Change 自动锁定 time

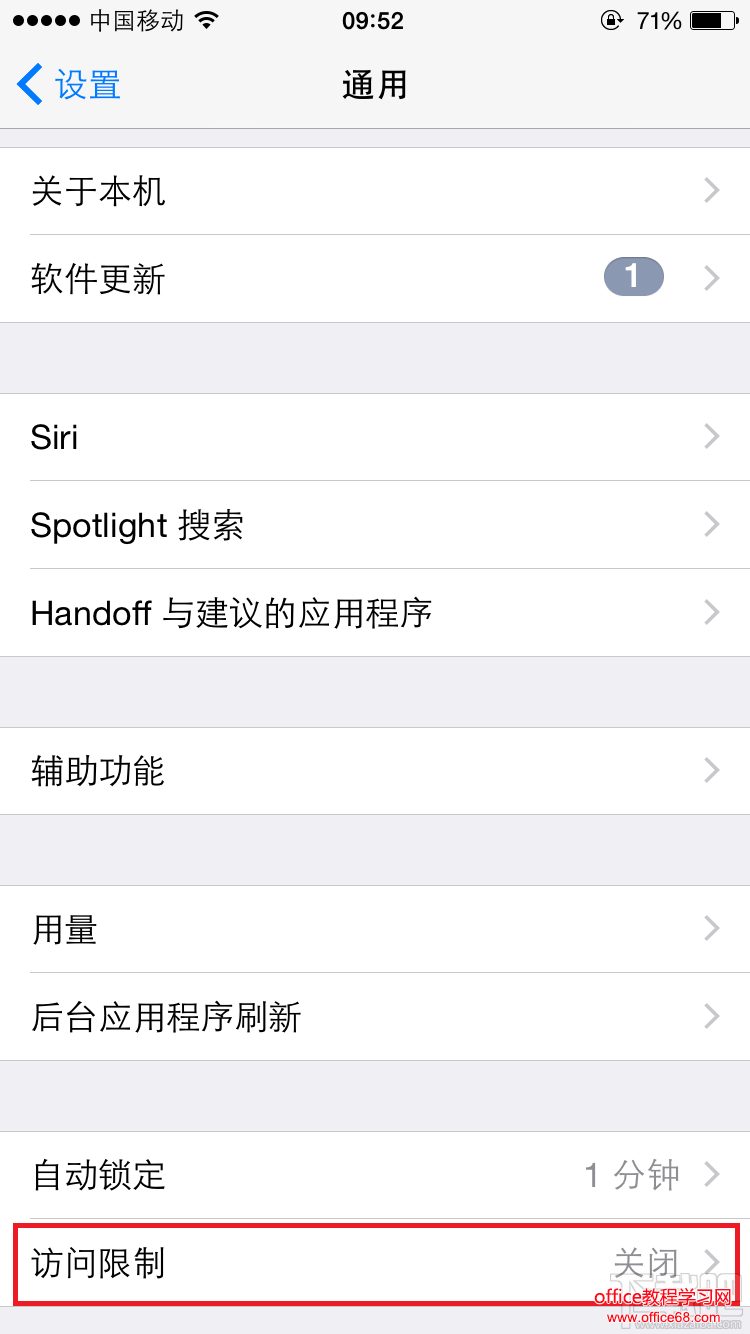[375, 1175]
